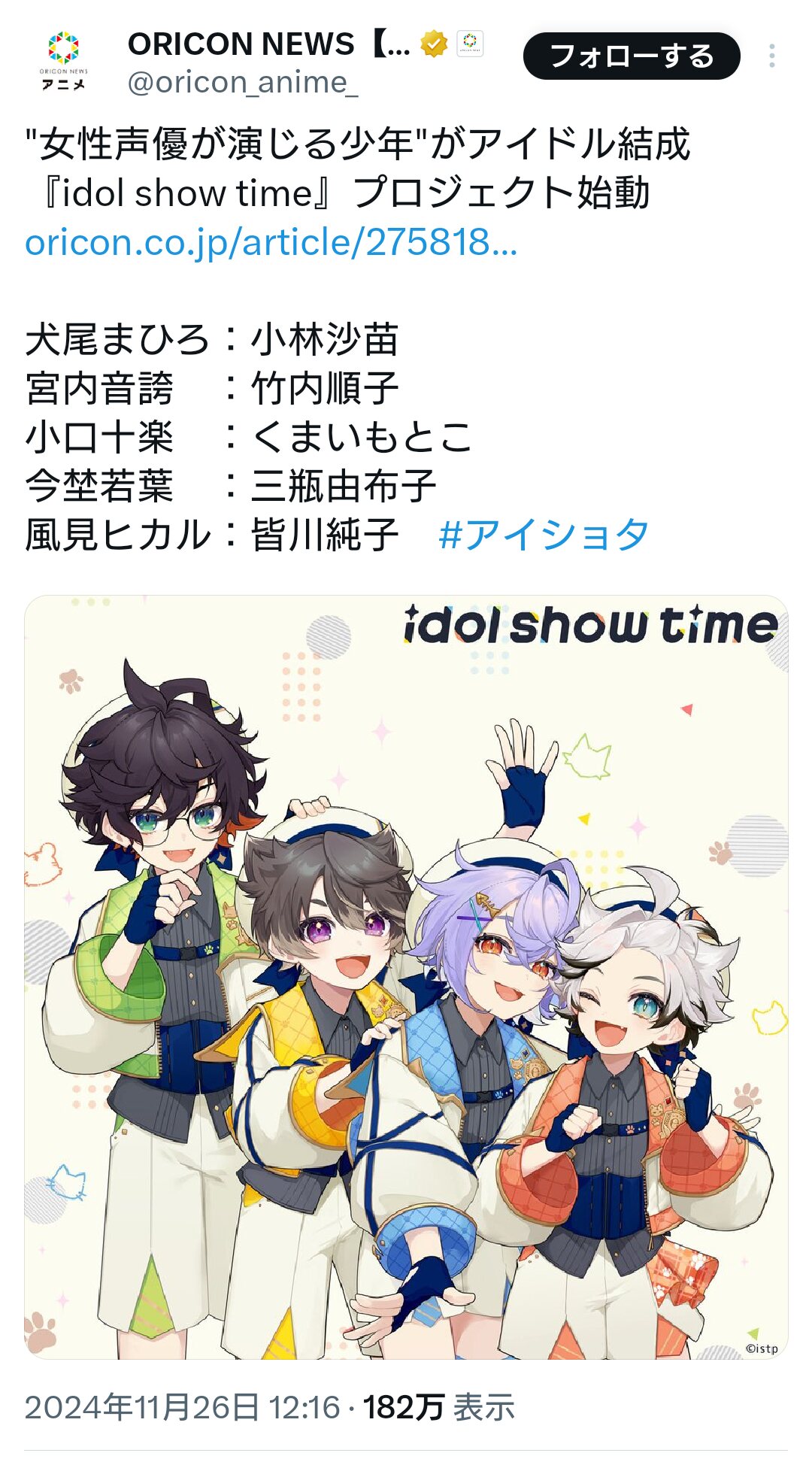The image size is (812, 1462).
Task: Tap the フォローする follow button
Action: [632, 56]
